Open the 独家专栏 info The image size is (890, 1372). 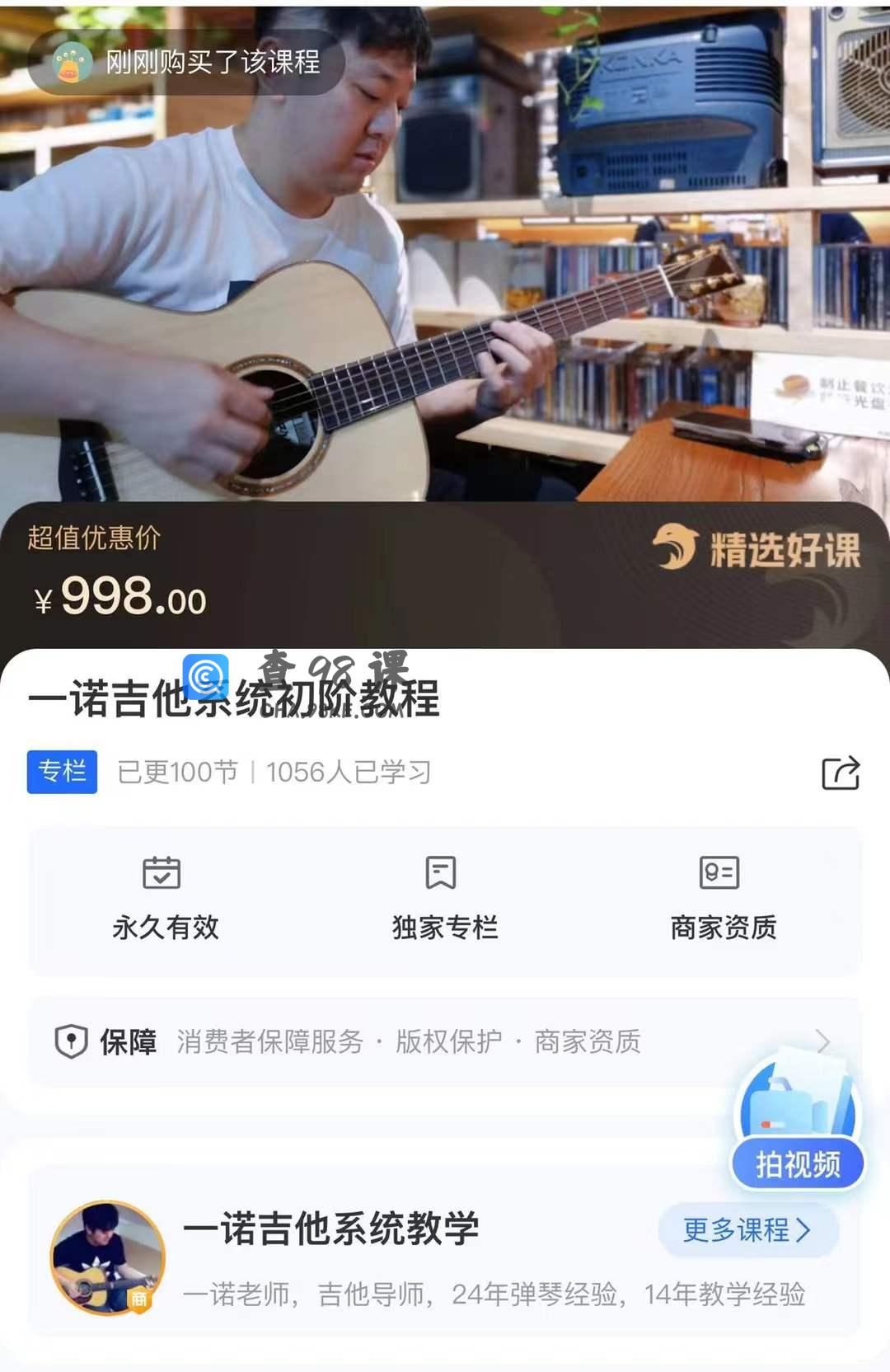point(444,900)
